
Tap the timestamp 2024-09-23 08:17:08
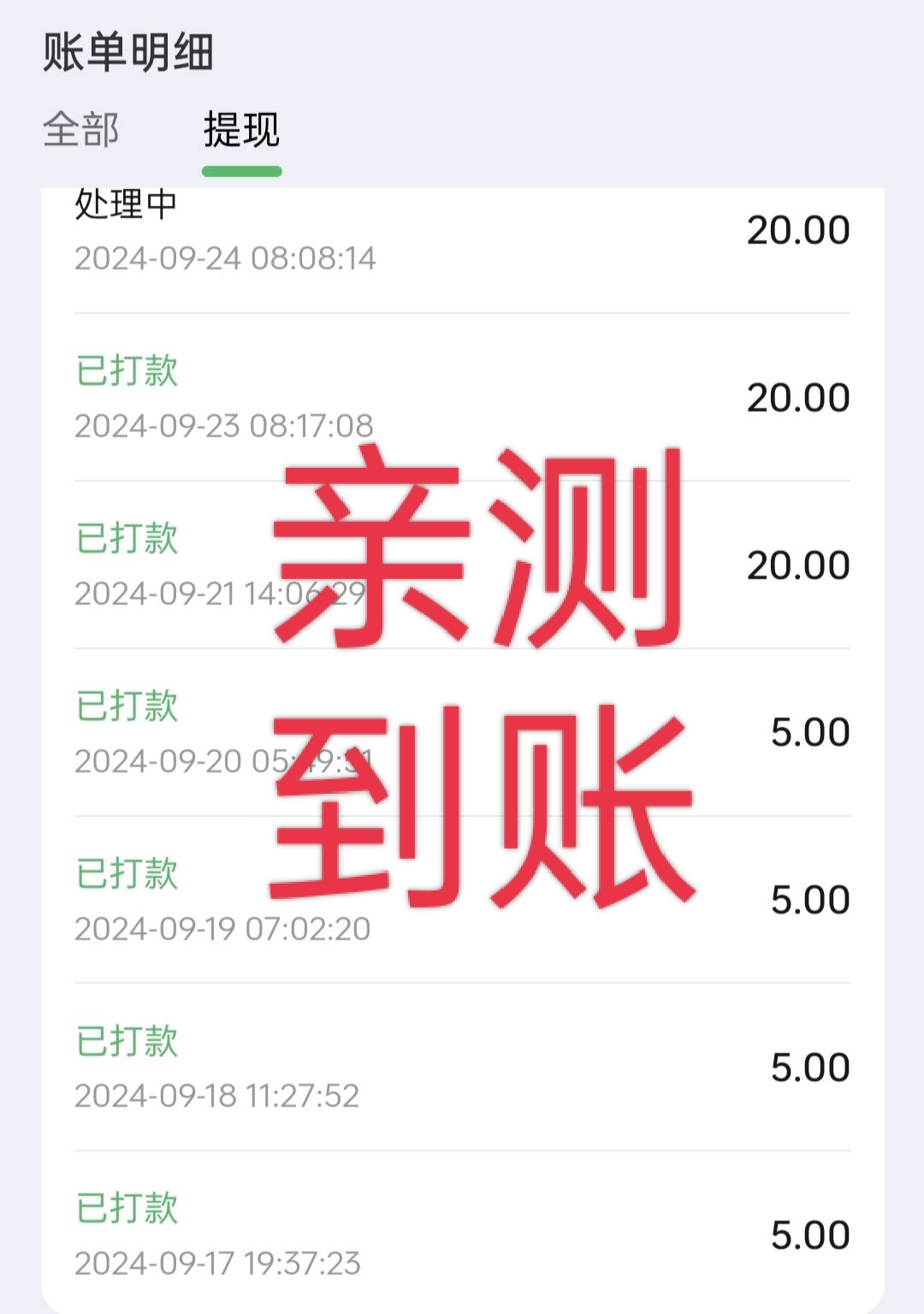click(226, 422)
